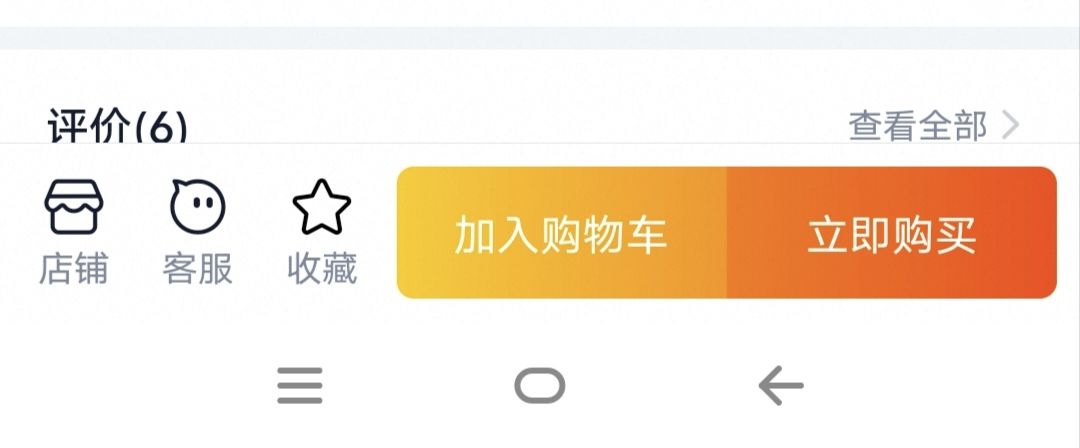Viewport: 1080px width, 448px height.
Task: View all reviews via 查看全部
Action: (x=933, y=126)
